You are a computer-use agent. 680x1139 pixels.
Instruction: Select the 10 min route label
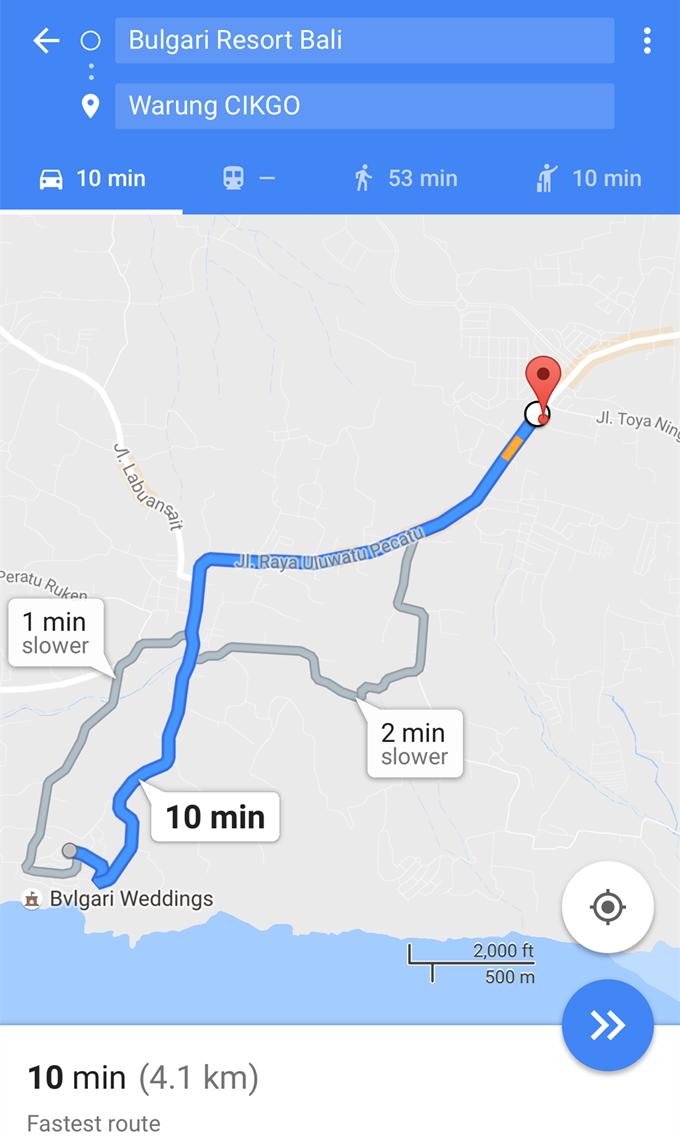(x=215, y=817)
